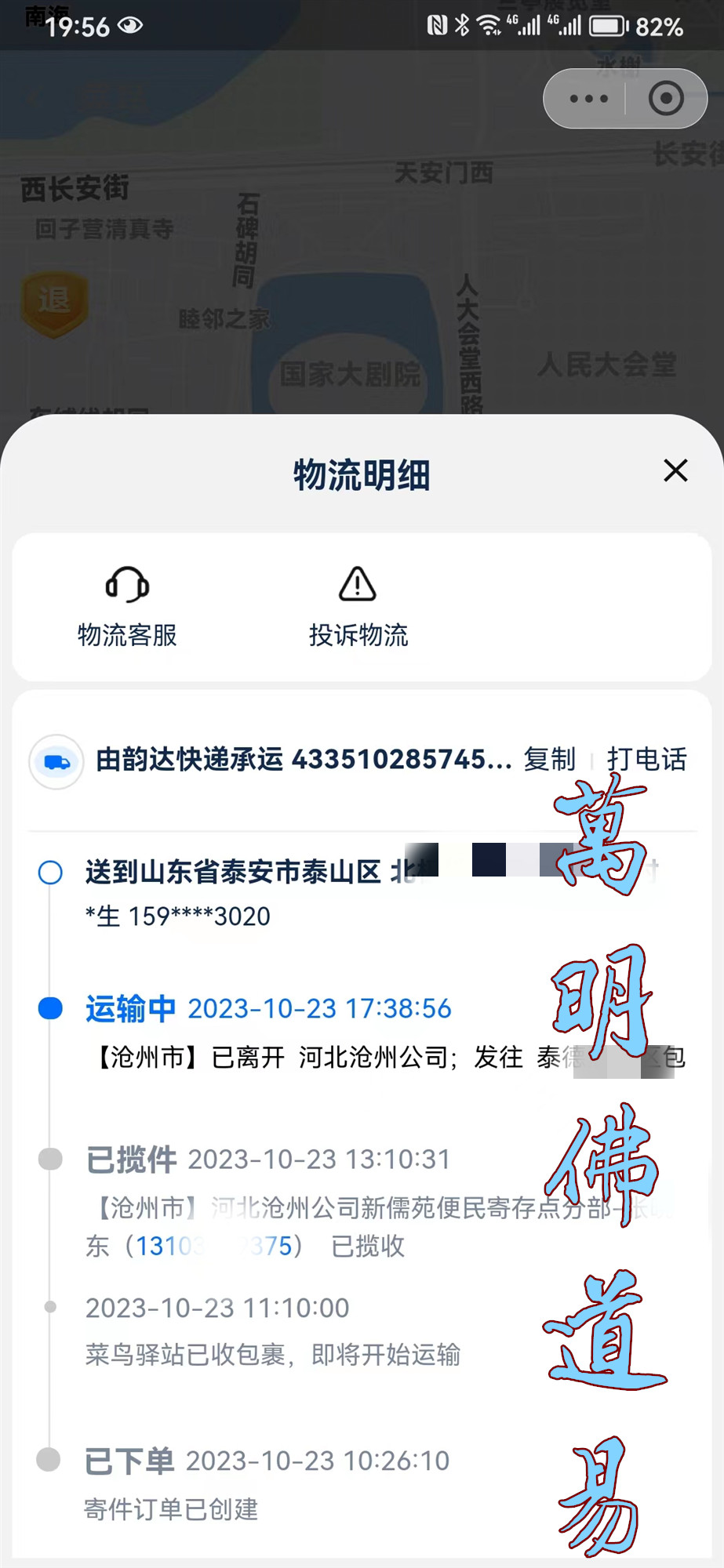Call the courier's blue phone number

(213, 1246)
